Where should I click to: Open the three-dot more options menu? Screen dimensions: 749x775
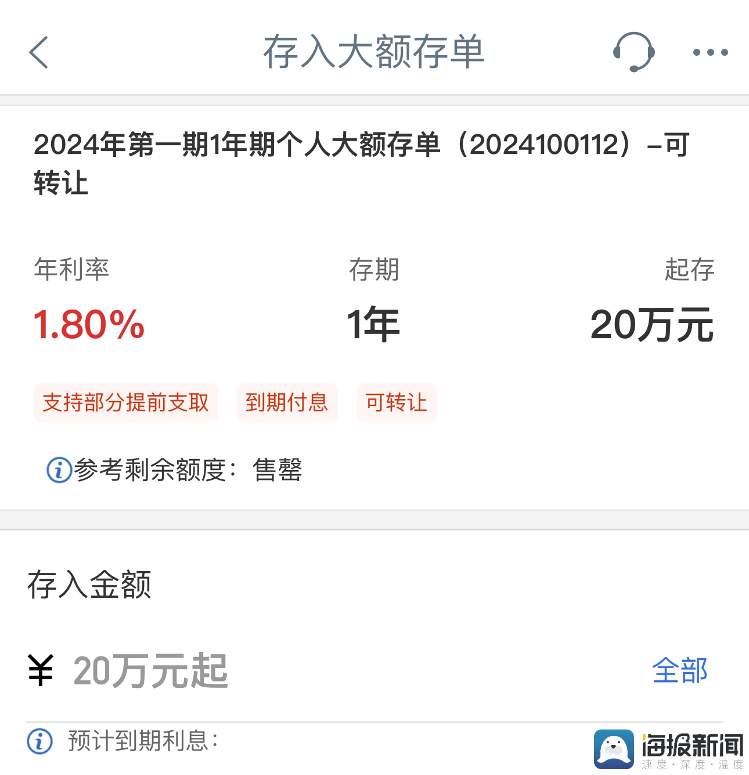tap(712, 52)
